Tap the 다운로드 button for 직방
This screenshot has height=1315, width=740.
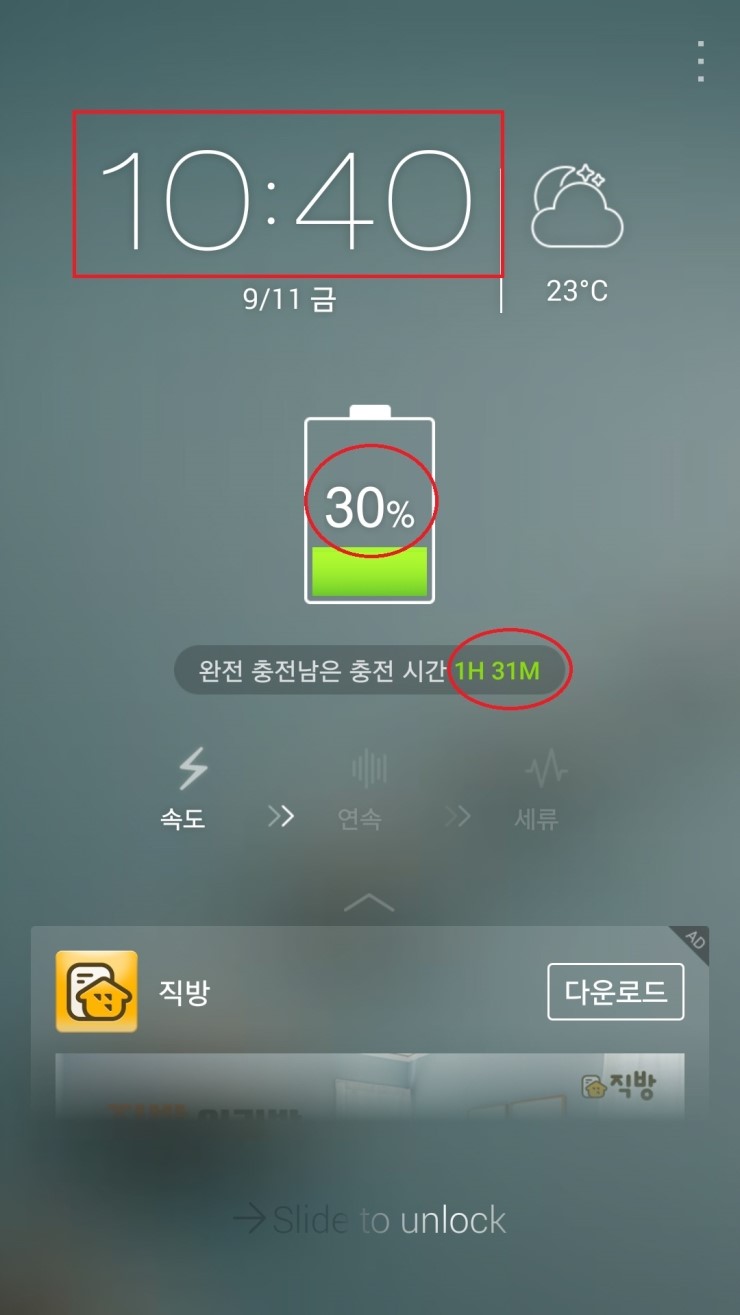tap(615, 991)
